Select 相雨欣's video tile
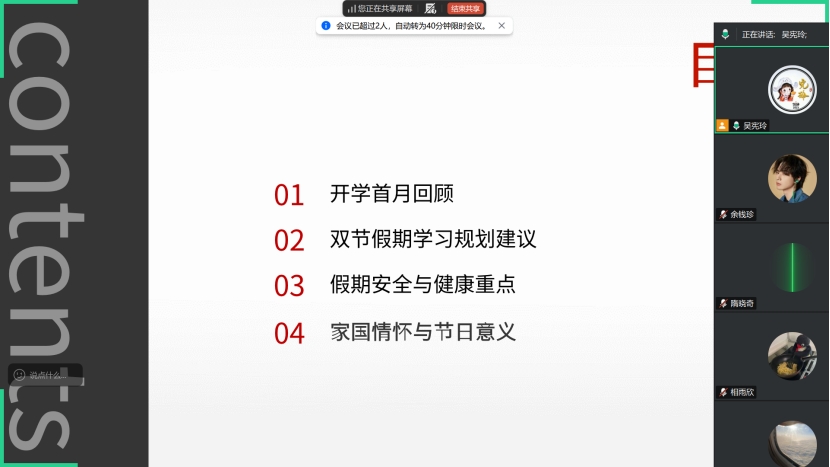830x467 pixels. pyautogui.click(x=771, y=355)
